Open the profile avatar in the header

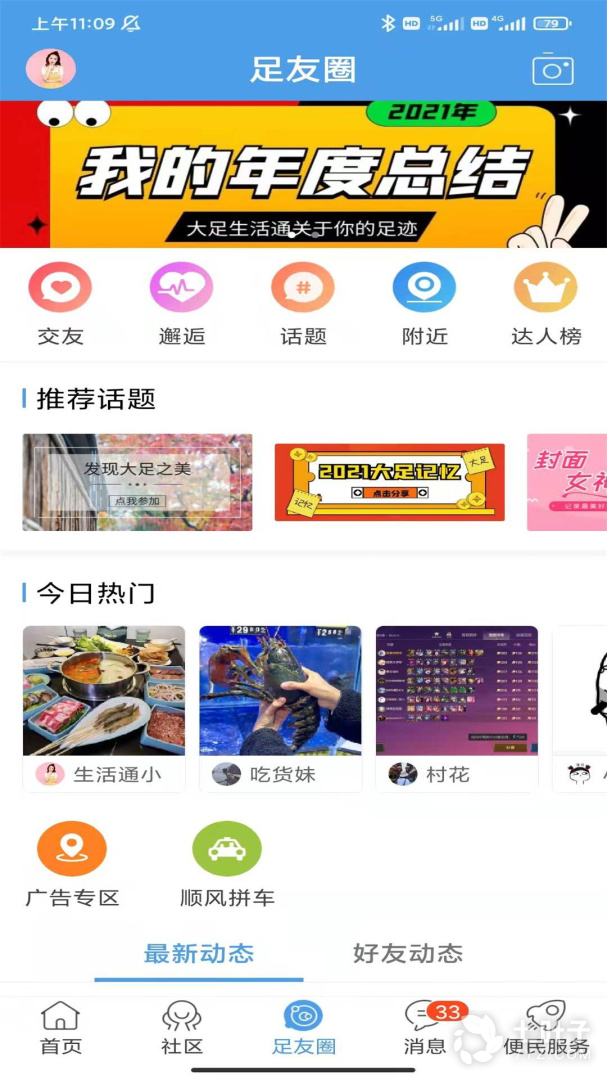pyautogui.click(x=50, y=69)
